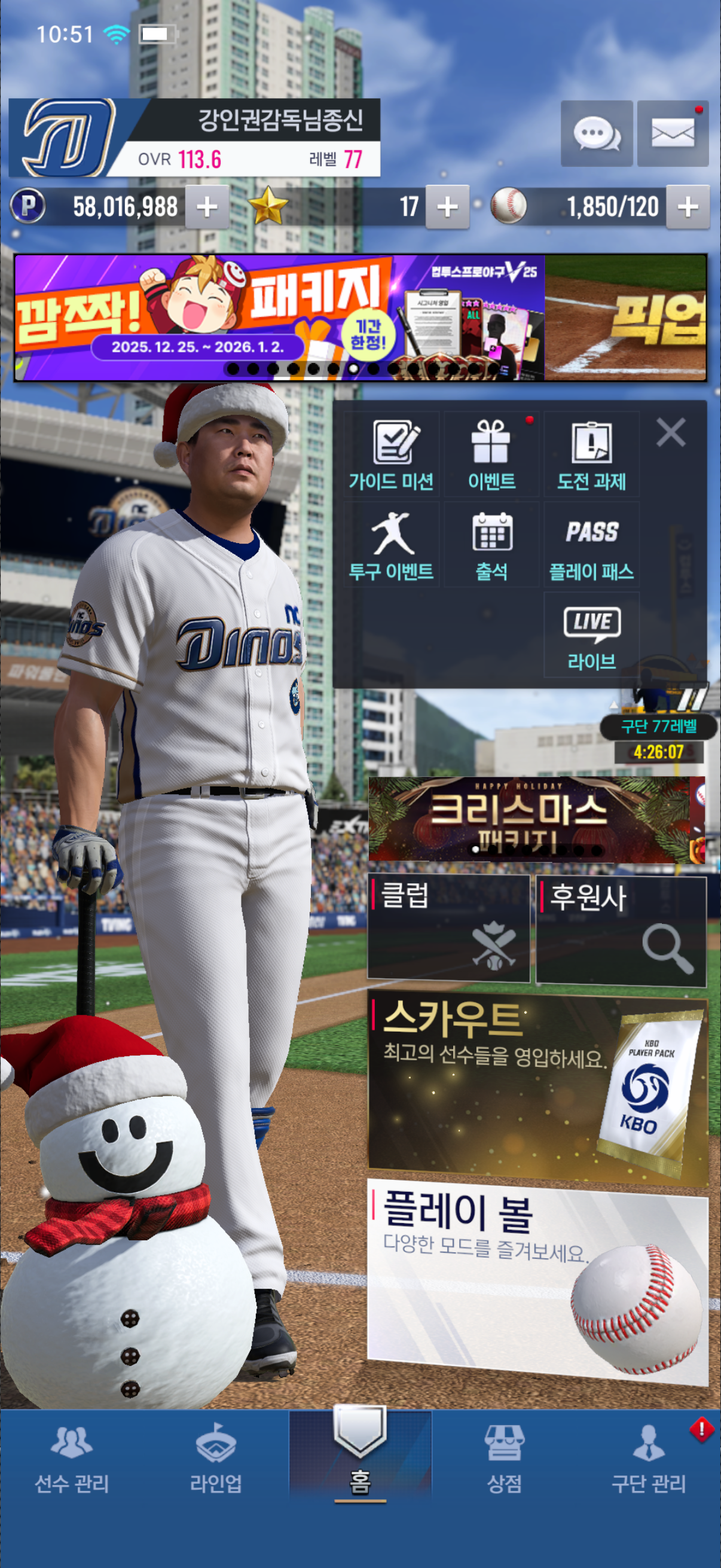Open the 크리스마스 패키지 banner
Viewport: 721px width, 1568px height.
528,819
